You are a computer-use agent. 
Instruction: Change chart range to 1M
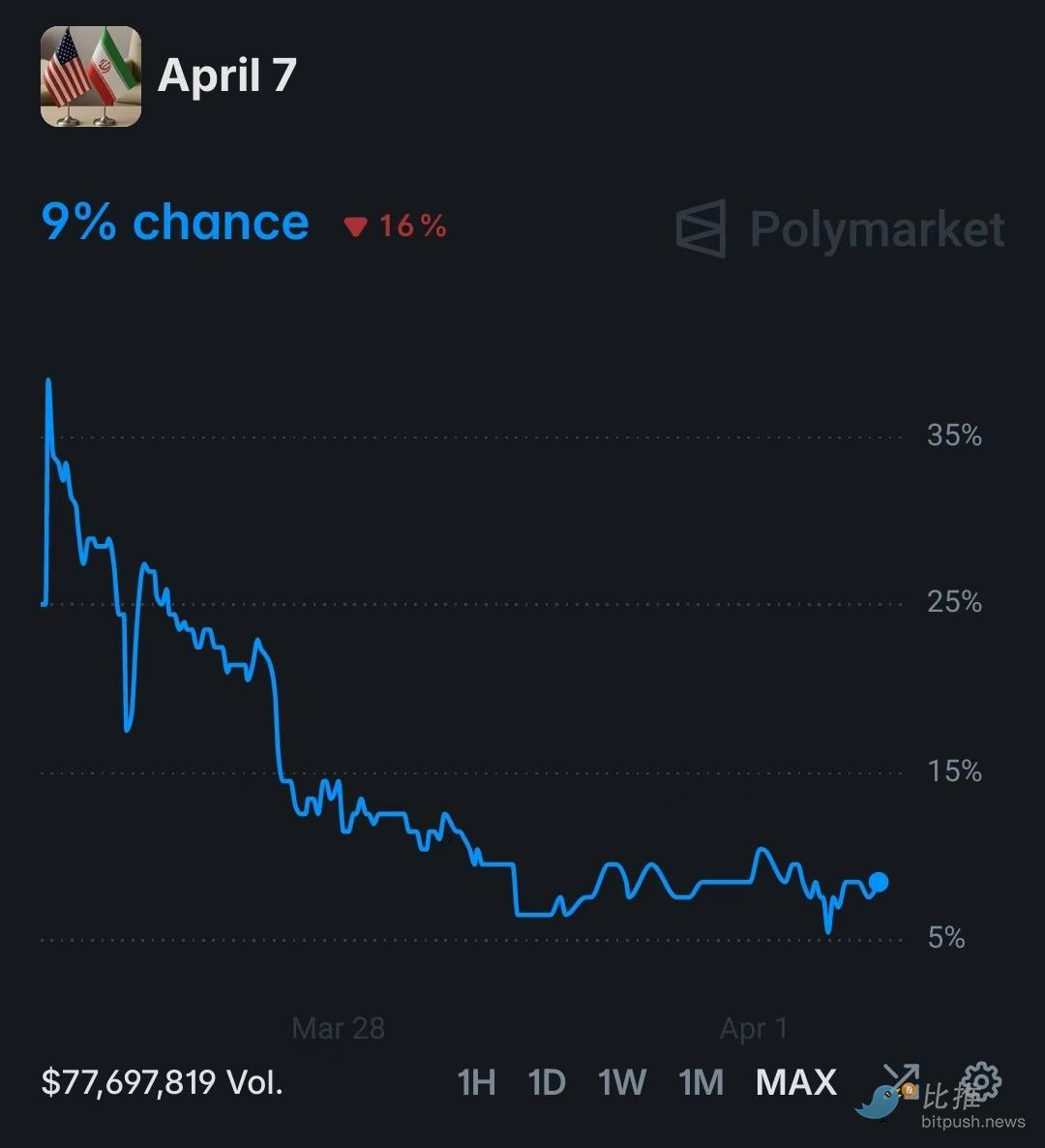(702, 1081)
